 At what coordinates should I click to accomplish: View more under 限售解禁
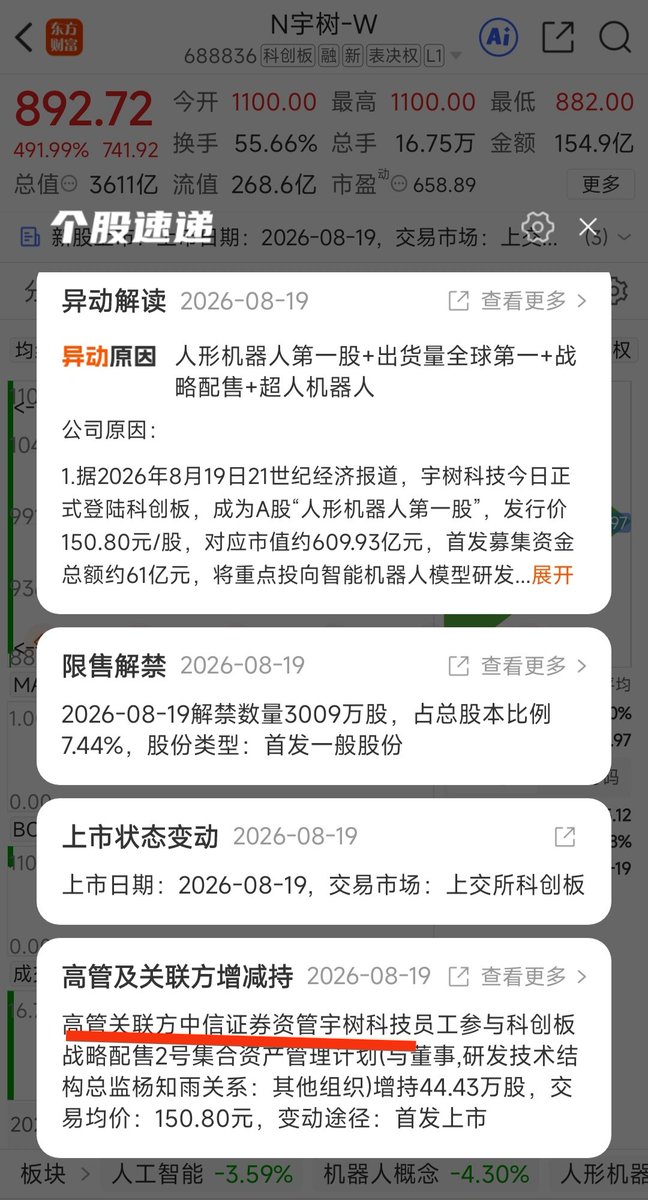pyautogui.click(x=518, y=666)
